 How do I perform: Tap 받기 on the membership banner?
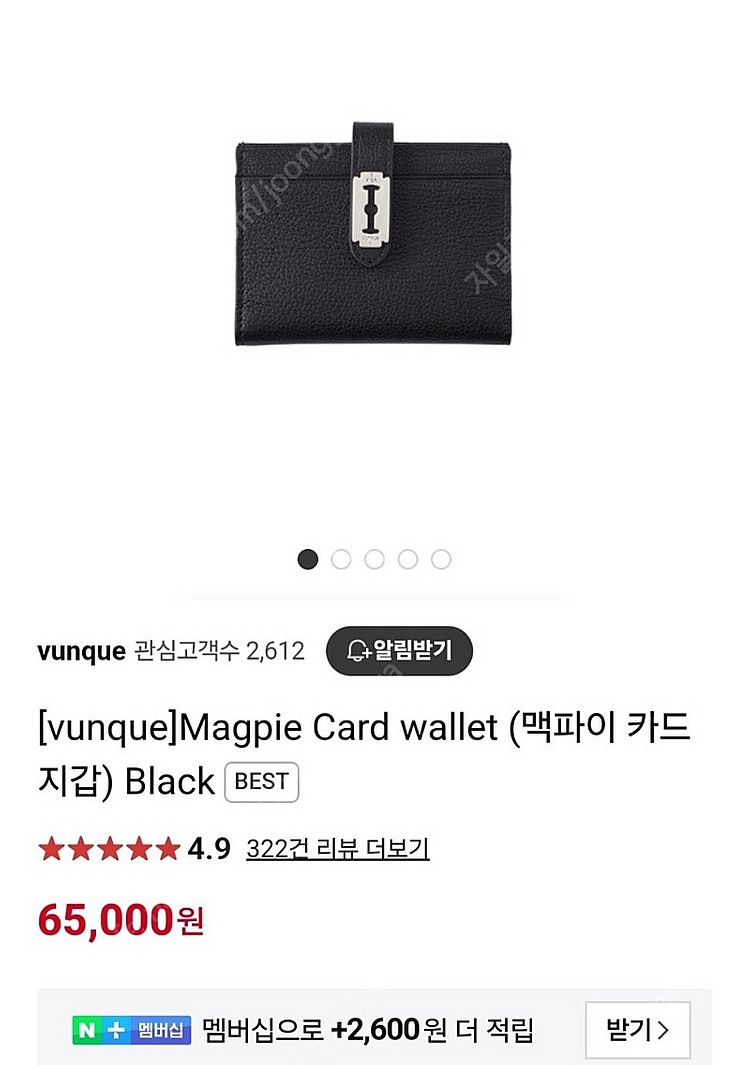click(637, 1029)
